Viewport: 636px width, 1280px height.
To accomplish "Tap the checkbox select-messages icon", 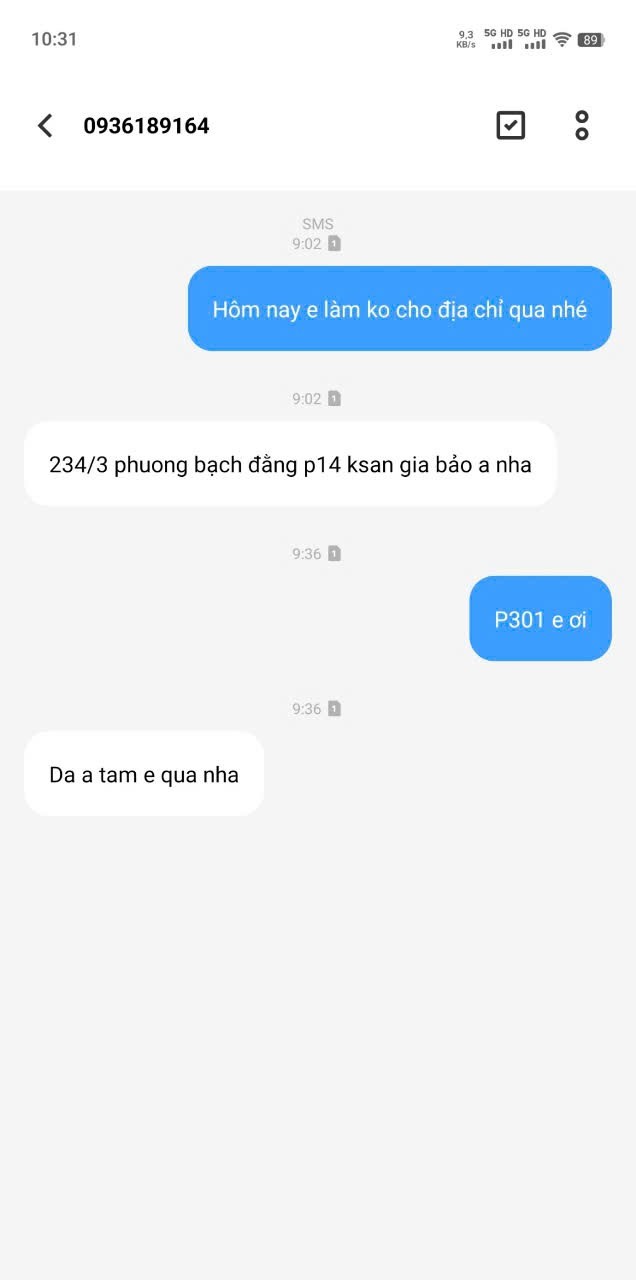I will click(x=511, y=125).
